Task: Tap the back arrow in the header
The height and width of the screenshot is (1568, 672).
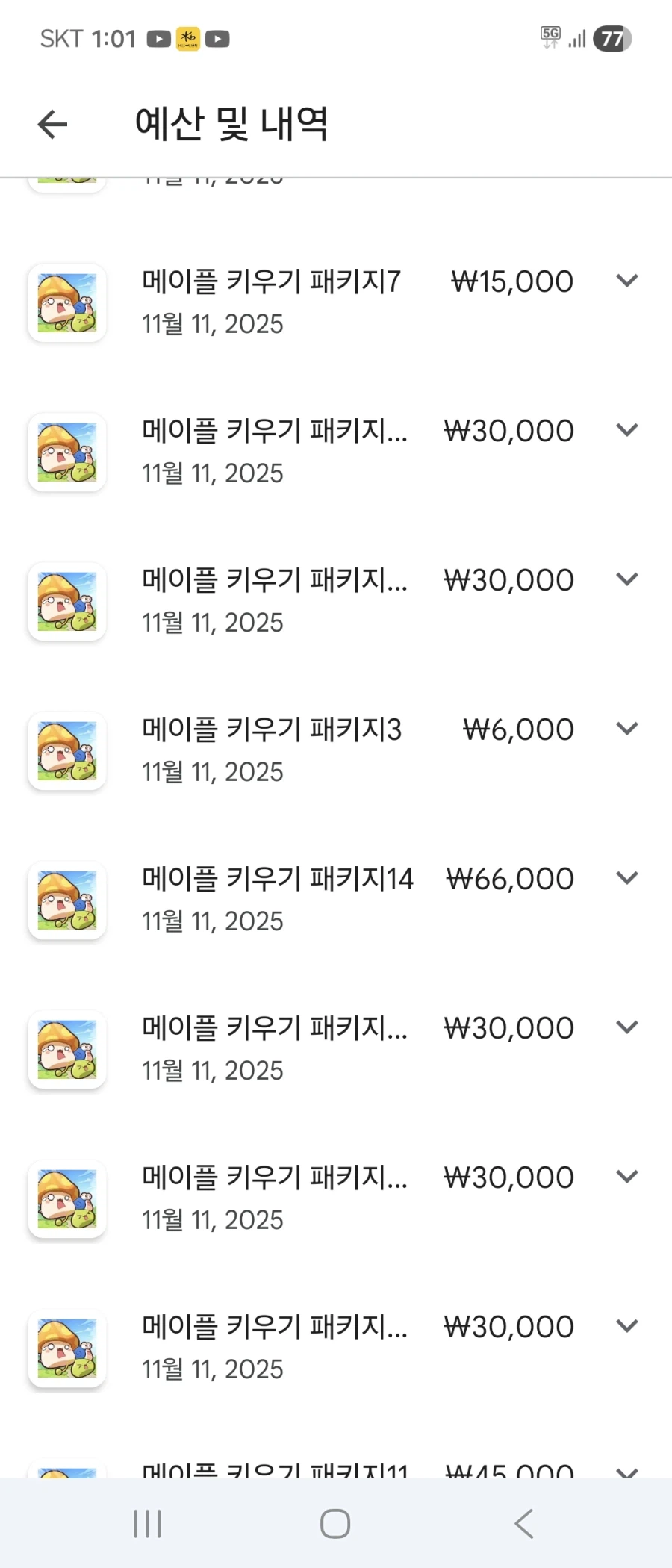Action: (51, 124)
